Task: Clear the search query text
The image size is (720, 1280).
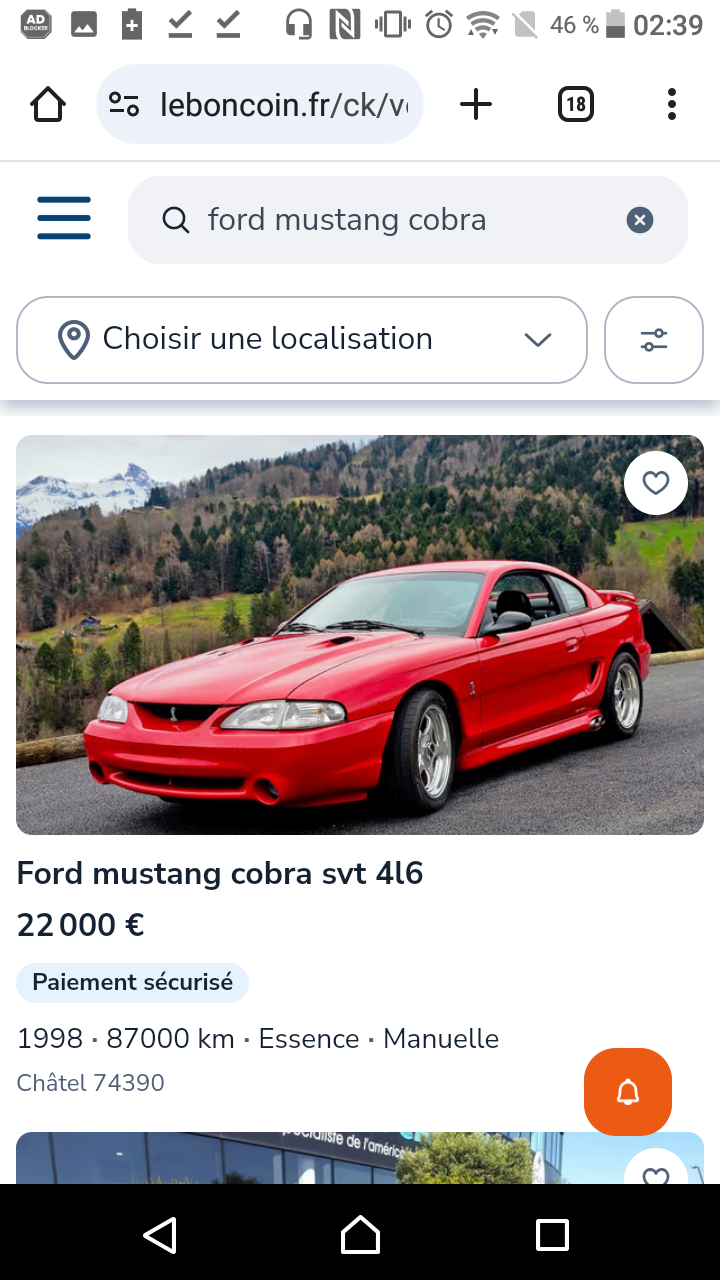Action: (x=640, y=220)
